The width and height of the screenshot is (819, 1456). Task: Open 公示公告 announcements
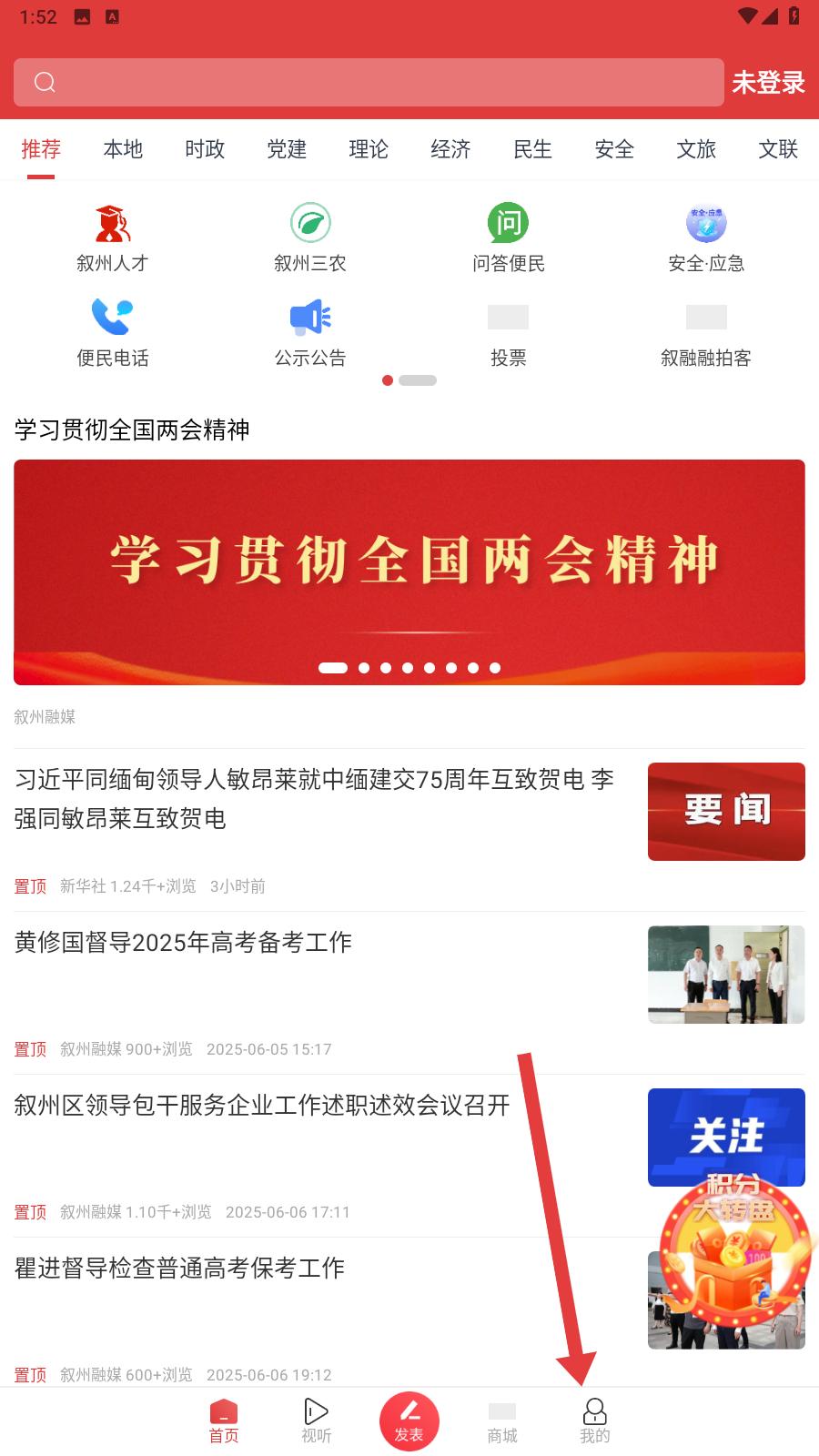tap(310, 333)
